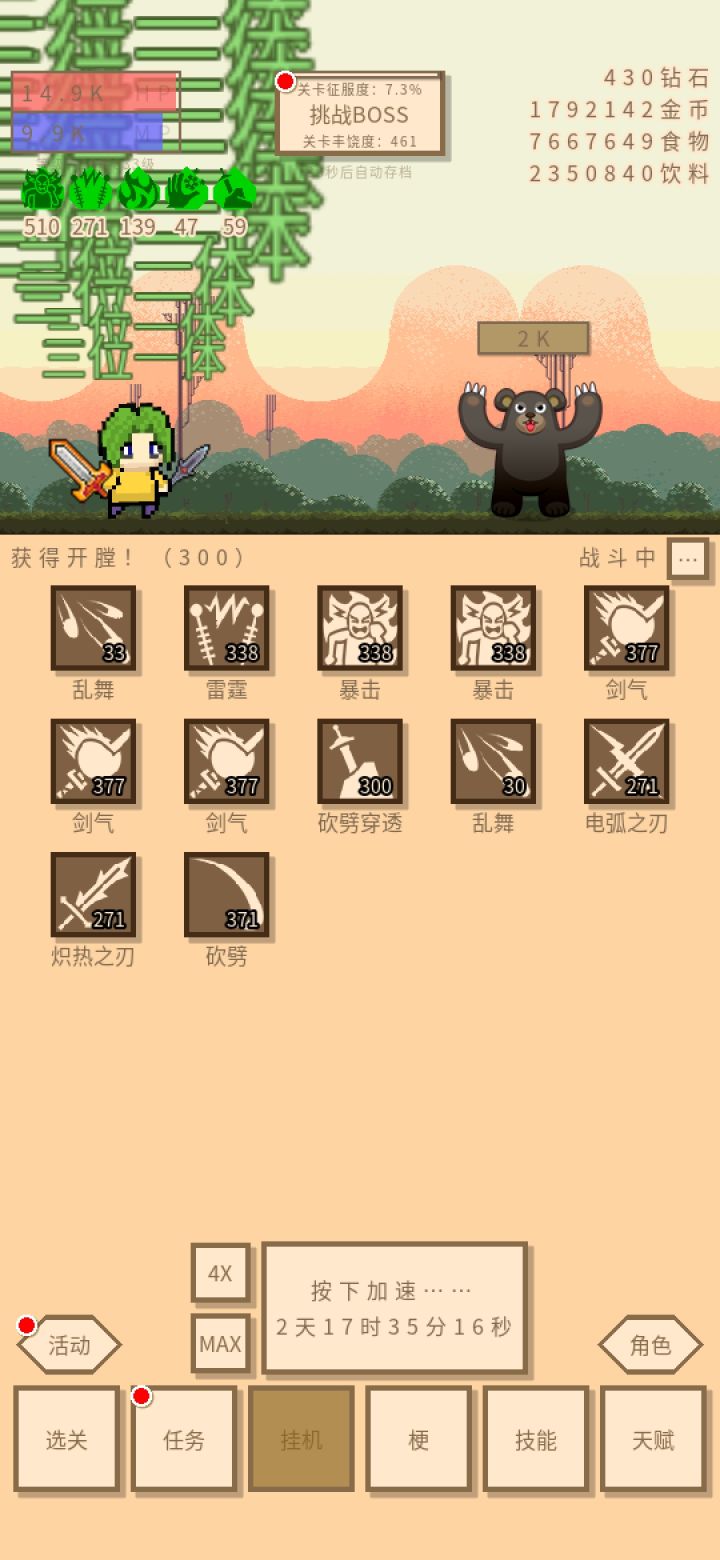720x1560 pixels.
Task: Open the 天赋 talents menu
Action: tap(653, 1439)
